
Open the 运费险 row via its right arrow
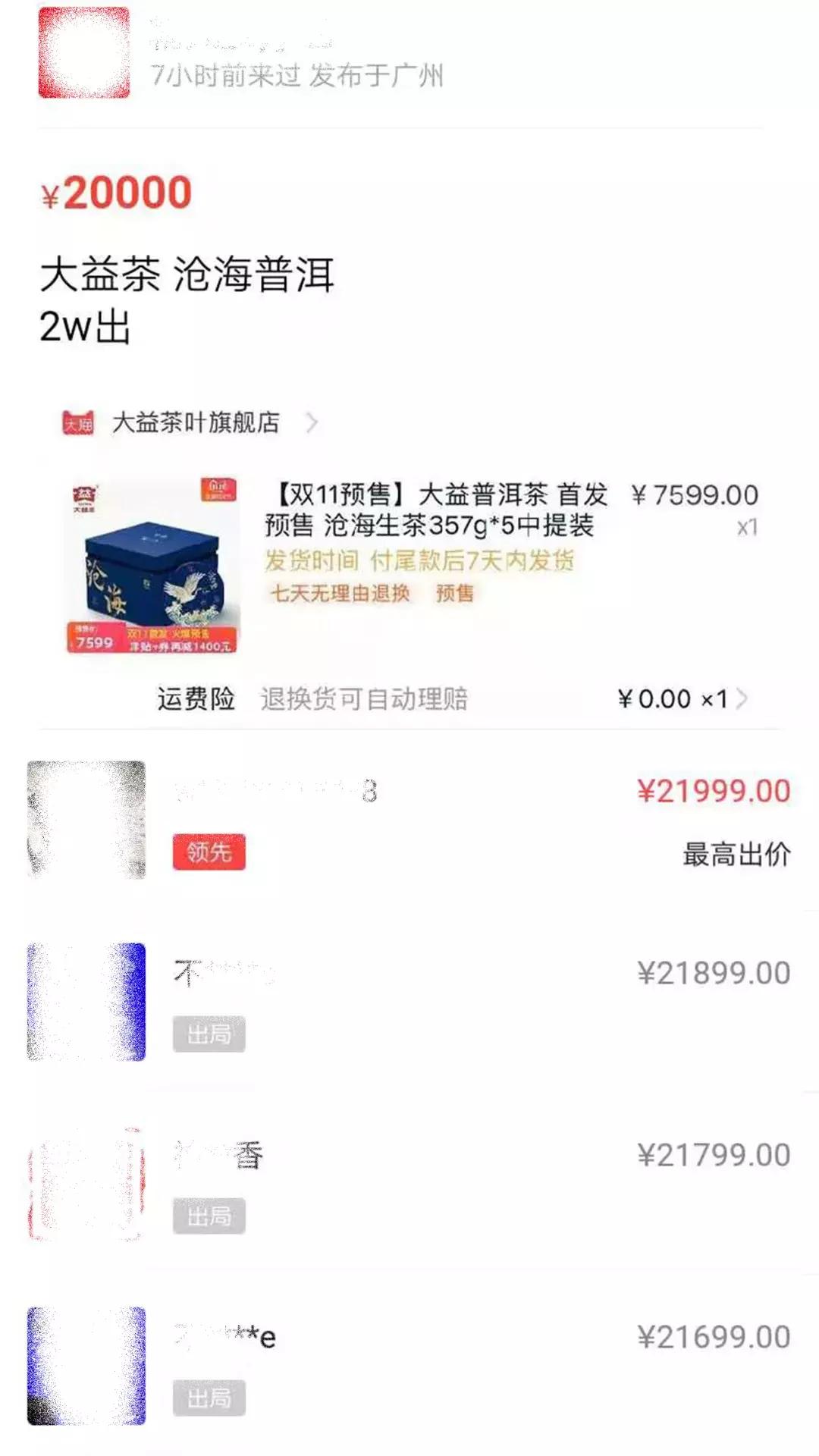pos(745,699)
